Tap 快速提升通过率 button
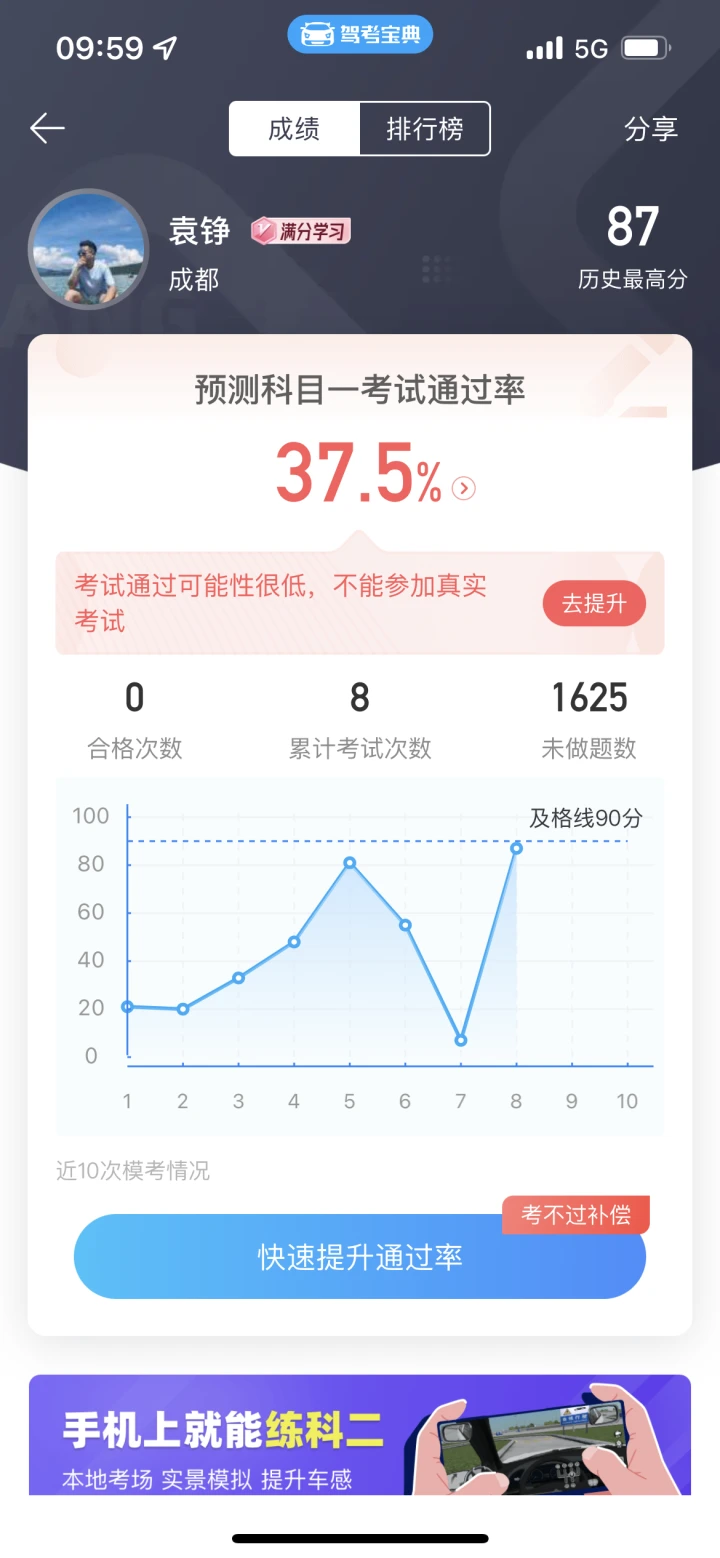 [x=360, y=1256]
